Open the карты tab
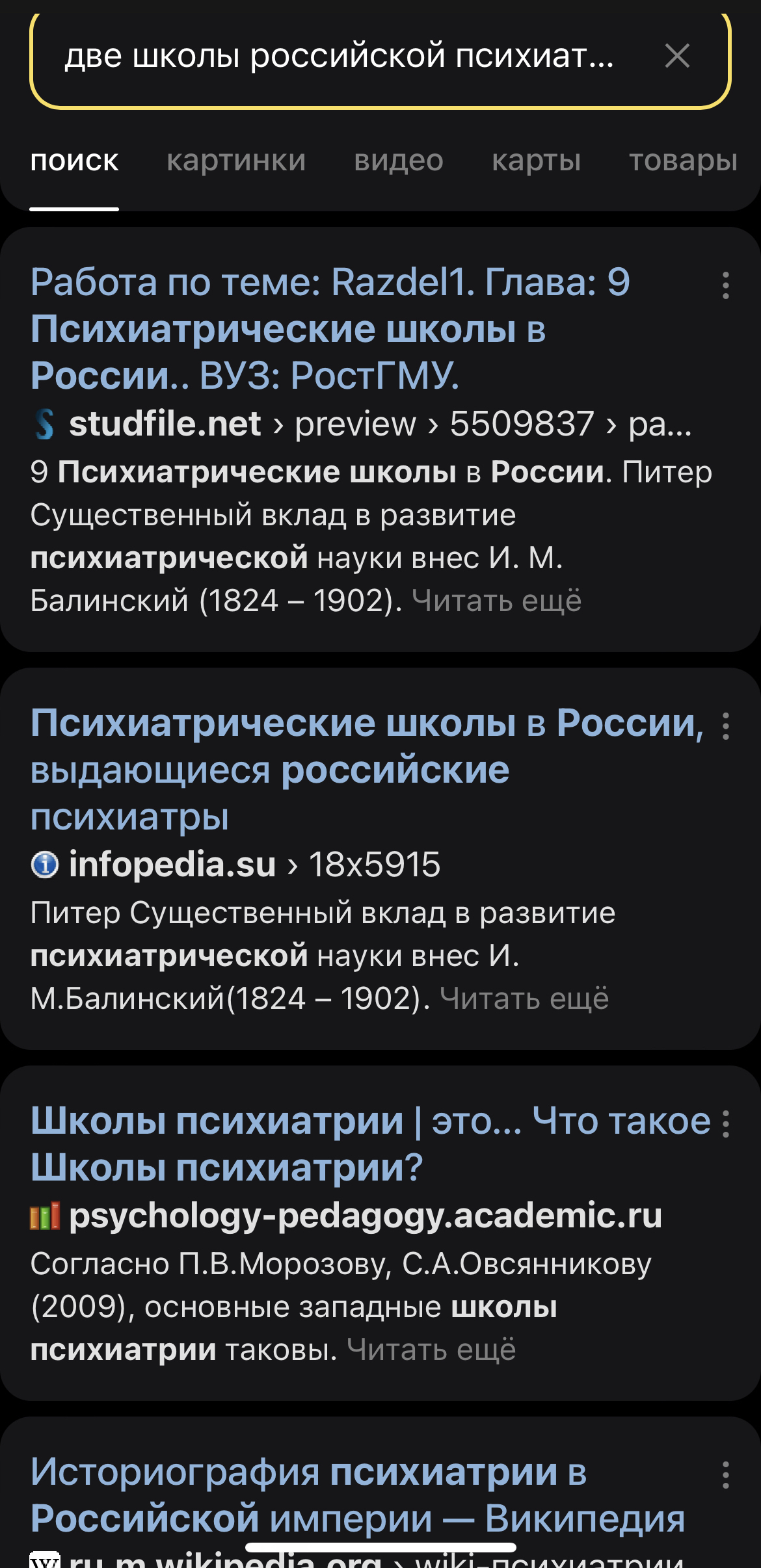Viewport: 761px width, 1568px height. click(x=536, y=161)
